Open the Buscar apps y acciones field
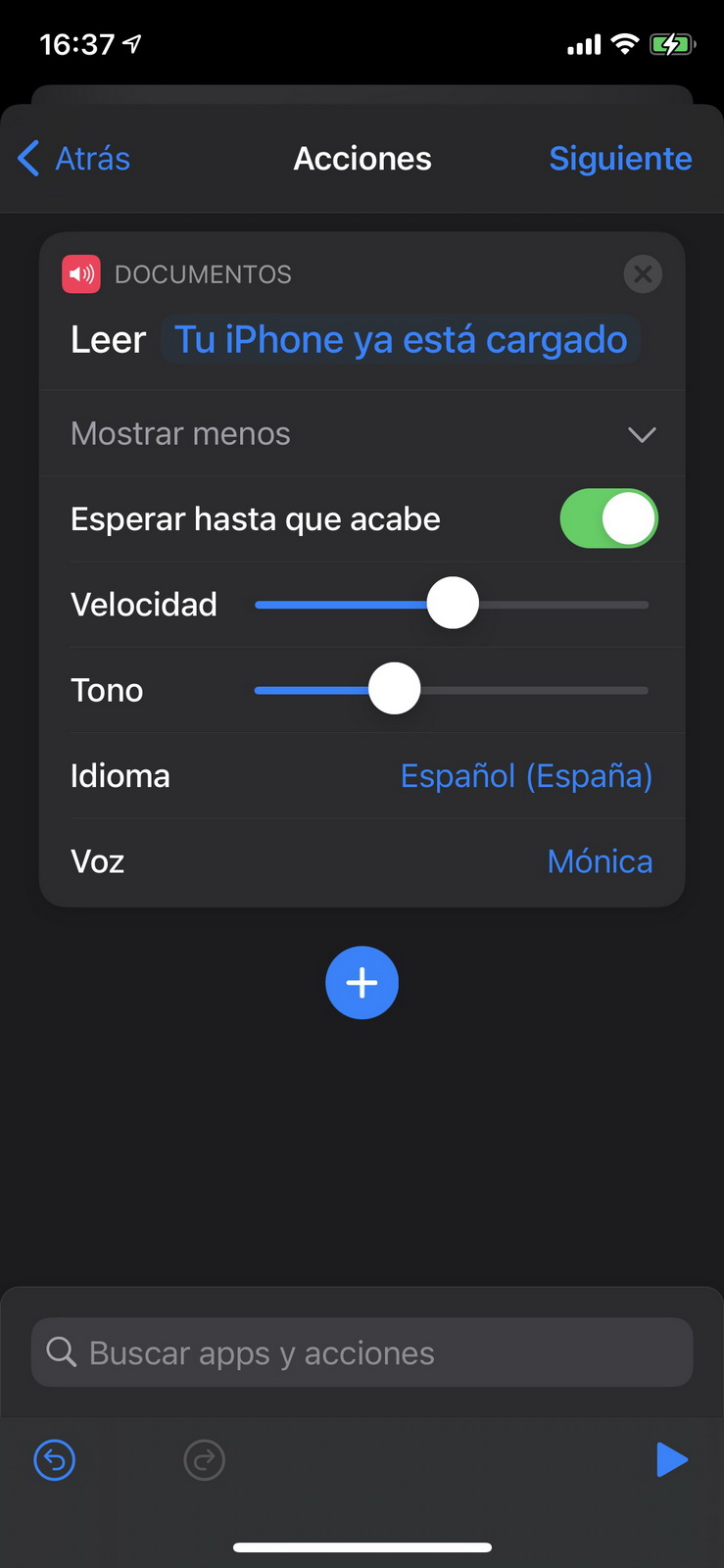The image size is (724, 1568). tap(362, 1352)
